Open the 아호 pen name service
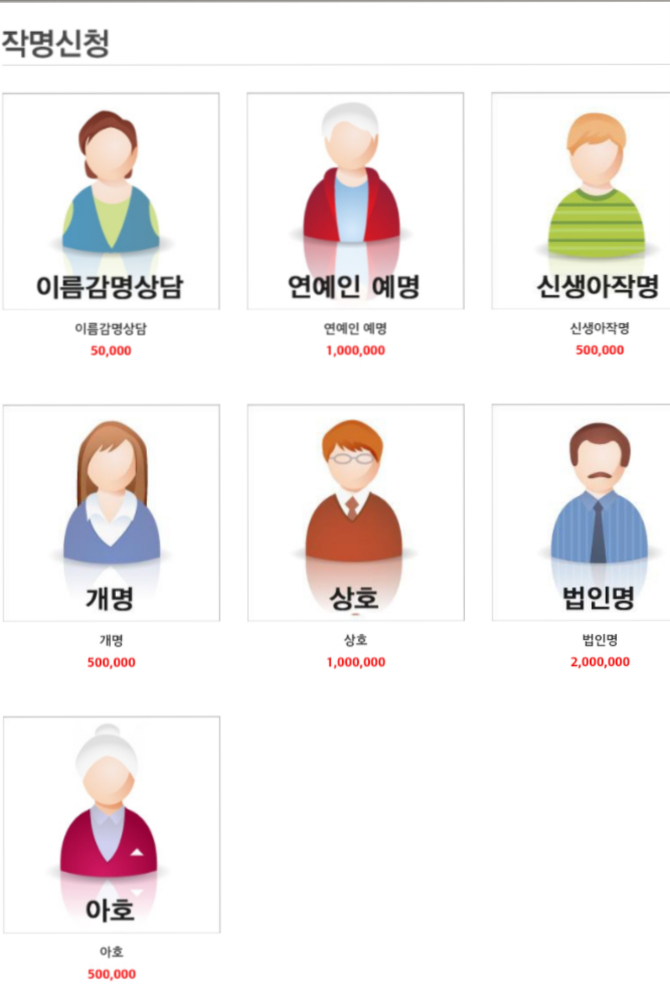The height and width of the screenshot is (1007, 670). pyautogui.click(x=111, y=825)
